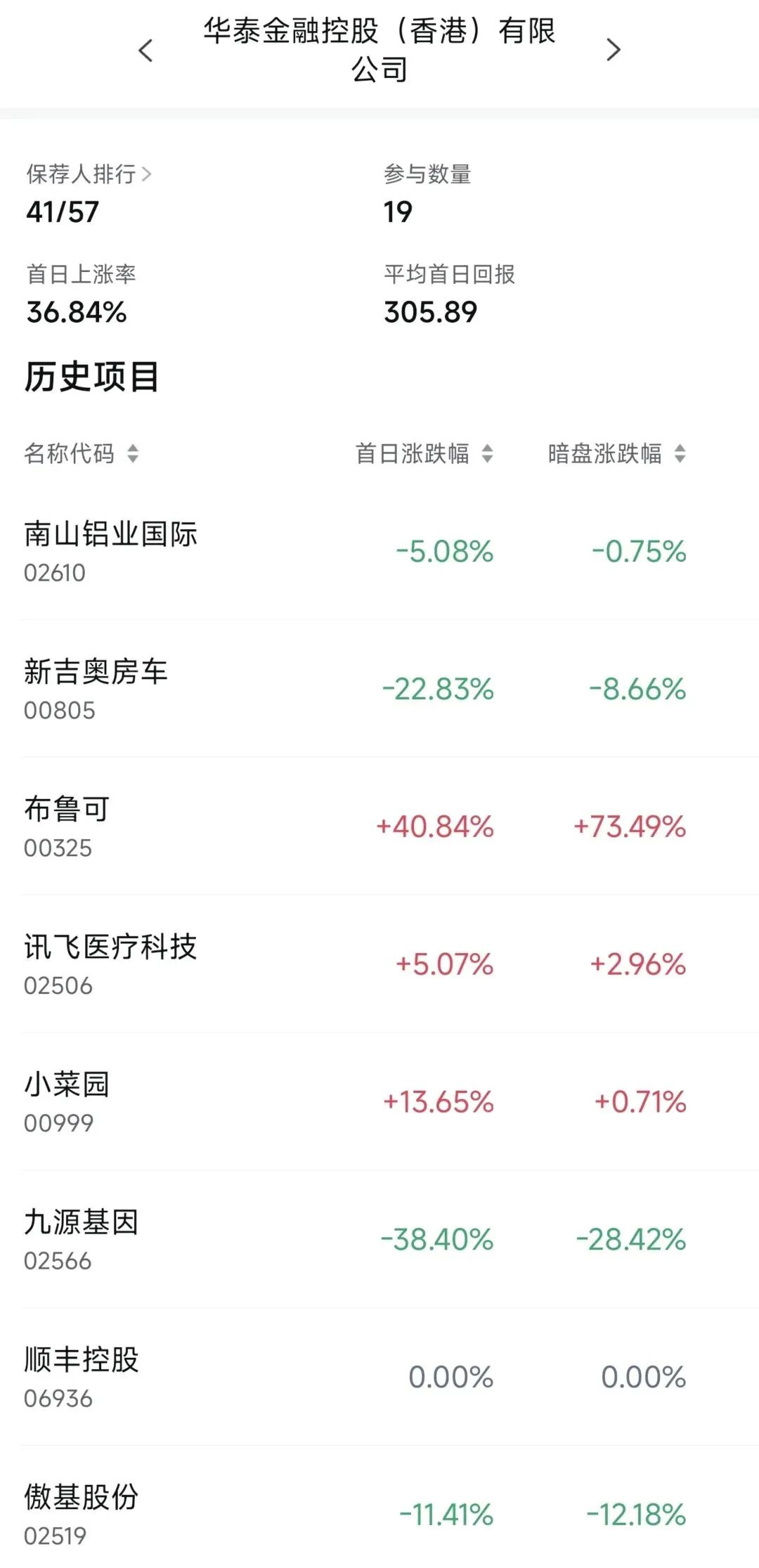This screenshot has height=1568, width=759.
Task: Open 新吉奥房车 00805 stock row
Action: click(x=379, y=689)
